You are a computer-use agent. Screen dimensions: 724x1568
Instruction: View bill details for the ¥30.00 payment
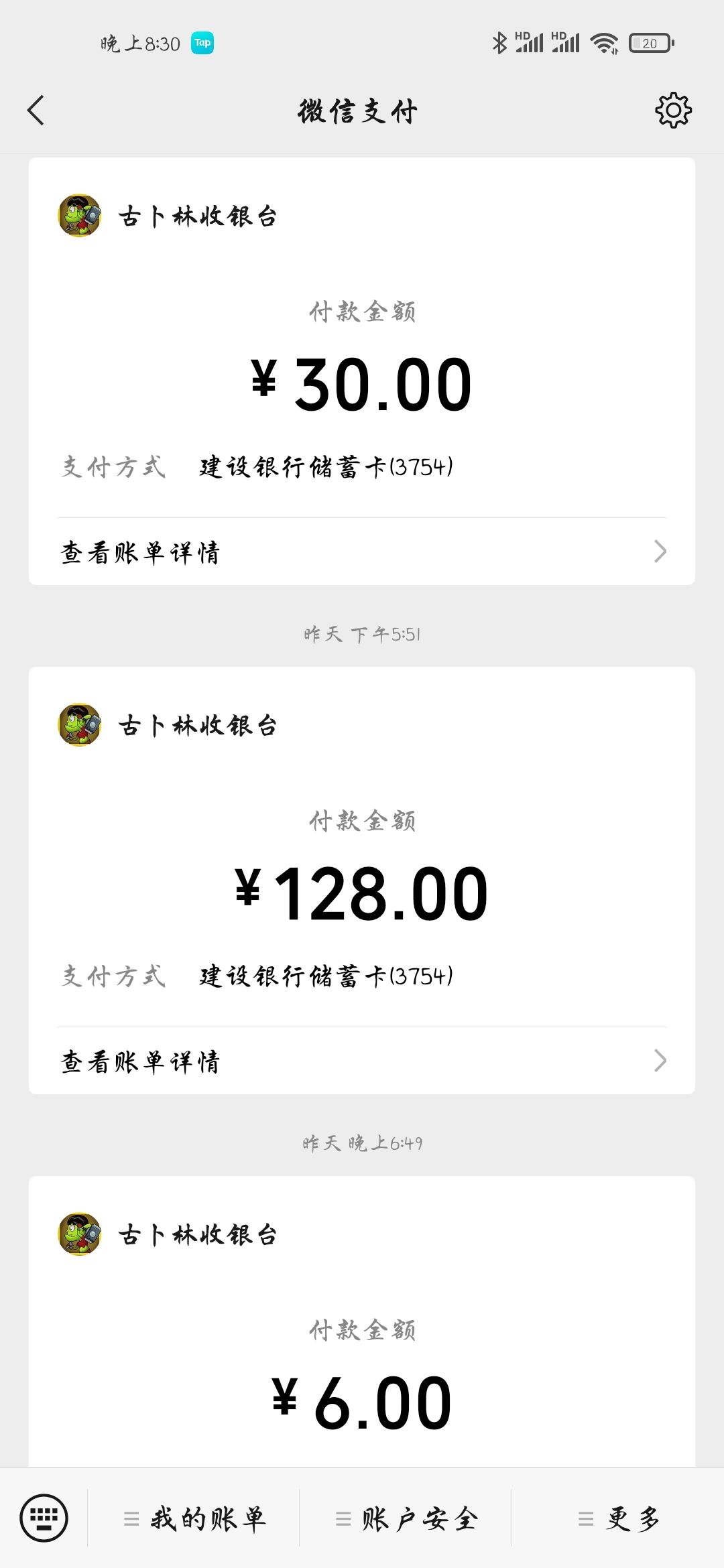click(362, 552)
